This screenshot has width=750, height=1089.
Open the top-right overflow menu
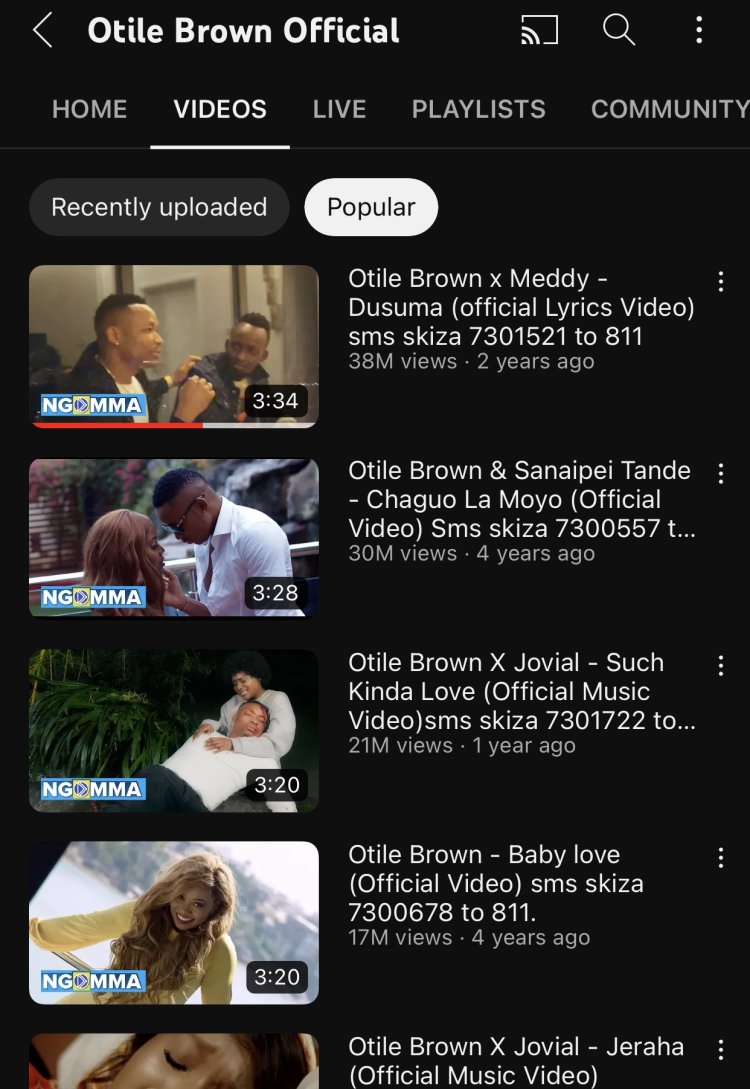pyautogui.click(x=699, y=31)
